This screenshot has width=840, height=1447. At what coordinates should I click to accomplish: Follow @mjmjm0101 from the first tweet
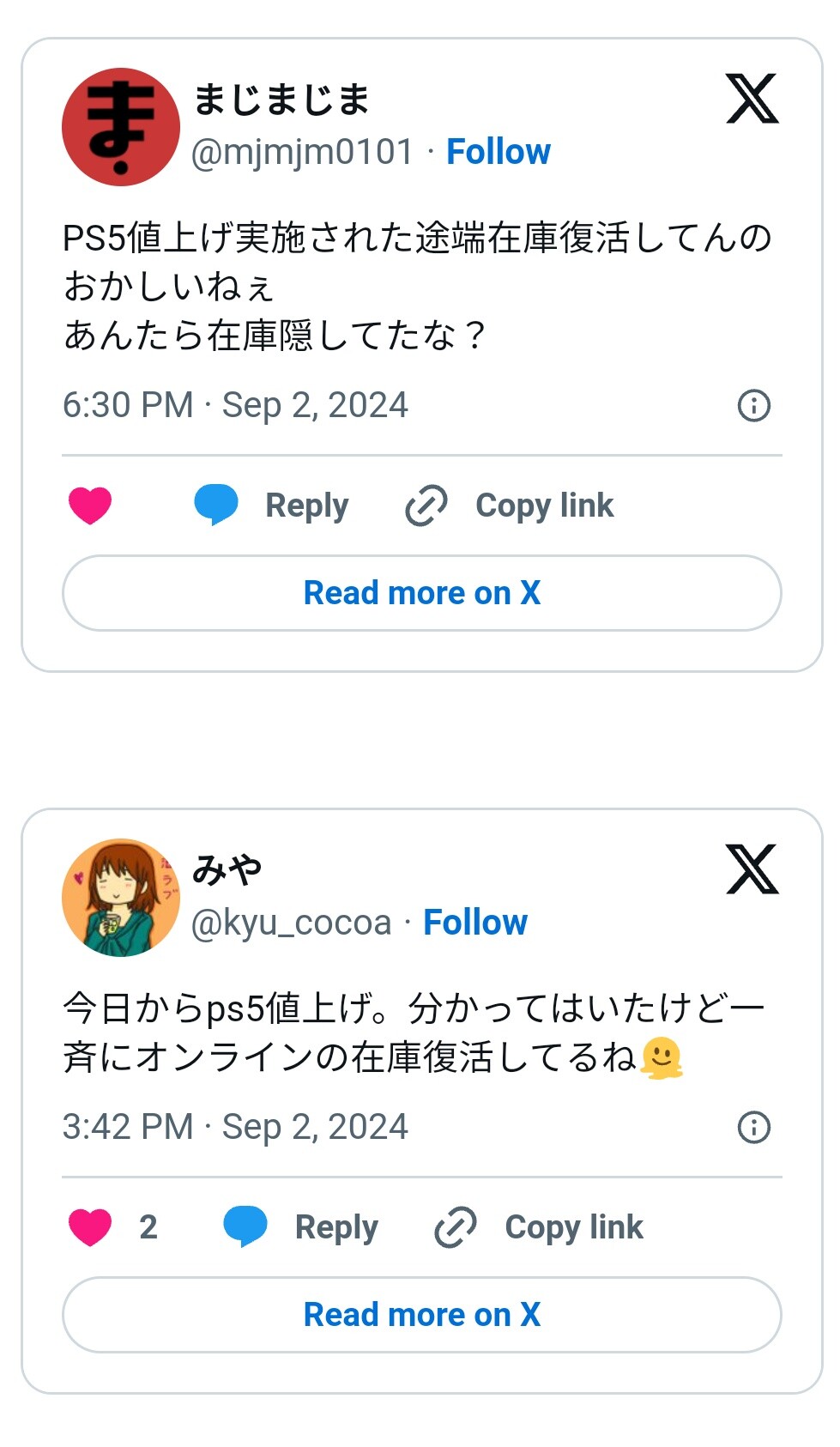point(498,152)
